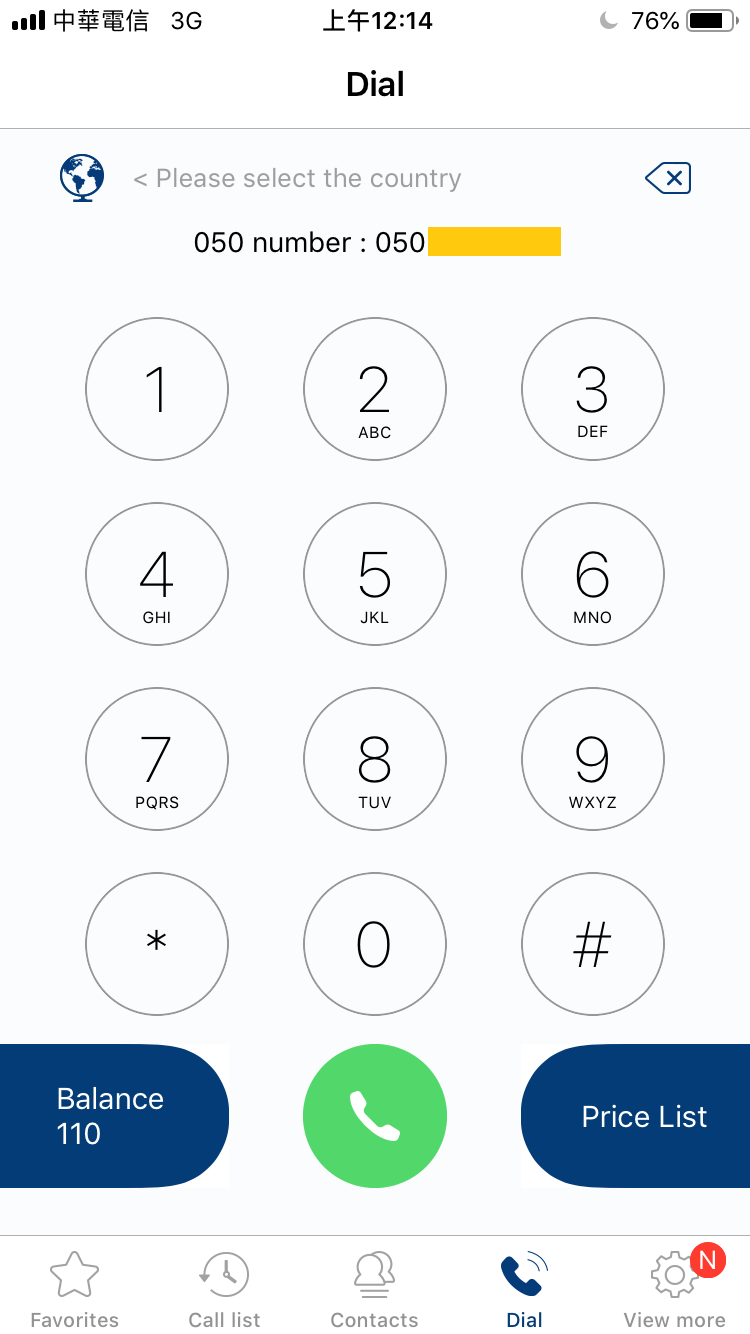Enter digit 6 MNO
This screenshot has width=750, height=1334.
tap(593, 574)
